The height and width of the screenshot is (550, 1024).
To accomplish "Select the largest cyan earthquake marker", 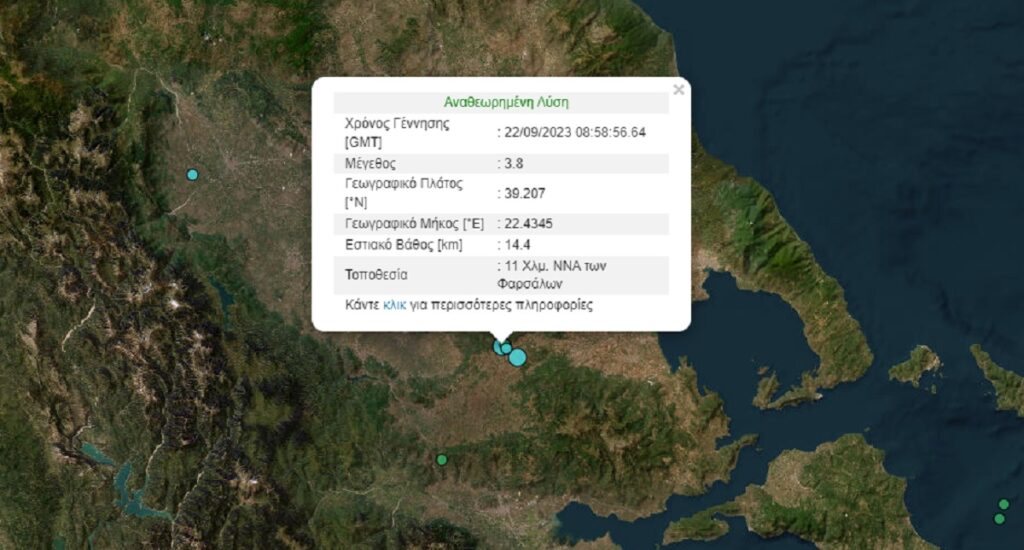I will coord(518,357).
